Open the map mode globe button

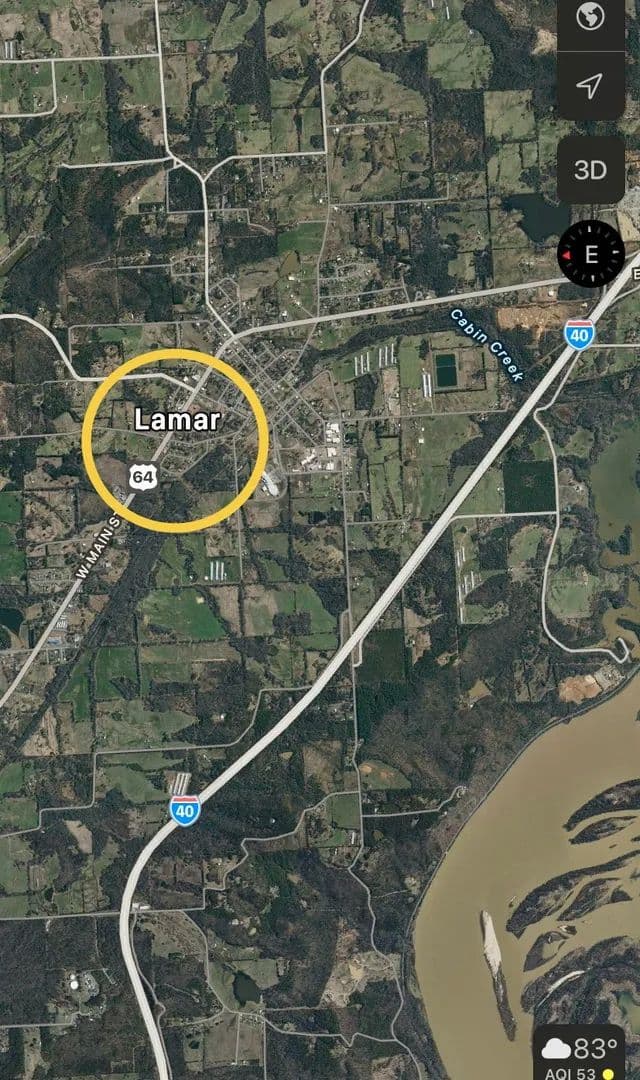pyautogui.click(x=591, y=18)
